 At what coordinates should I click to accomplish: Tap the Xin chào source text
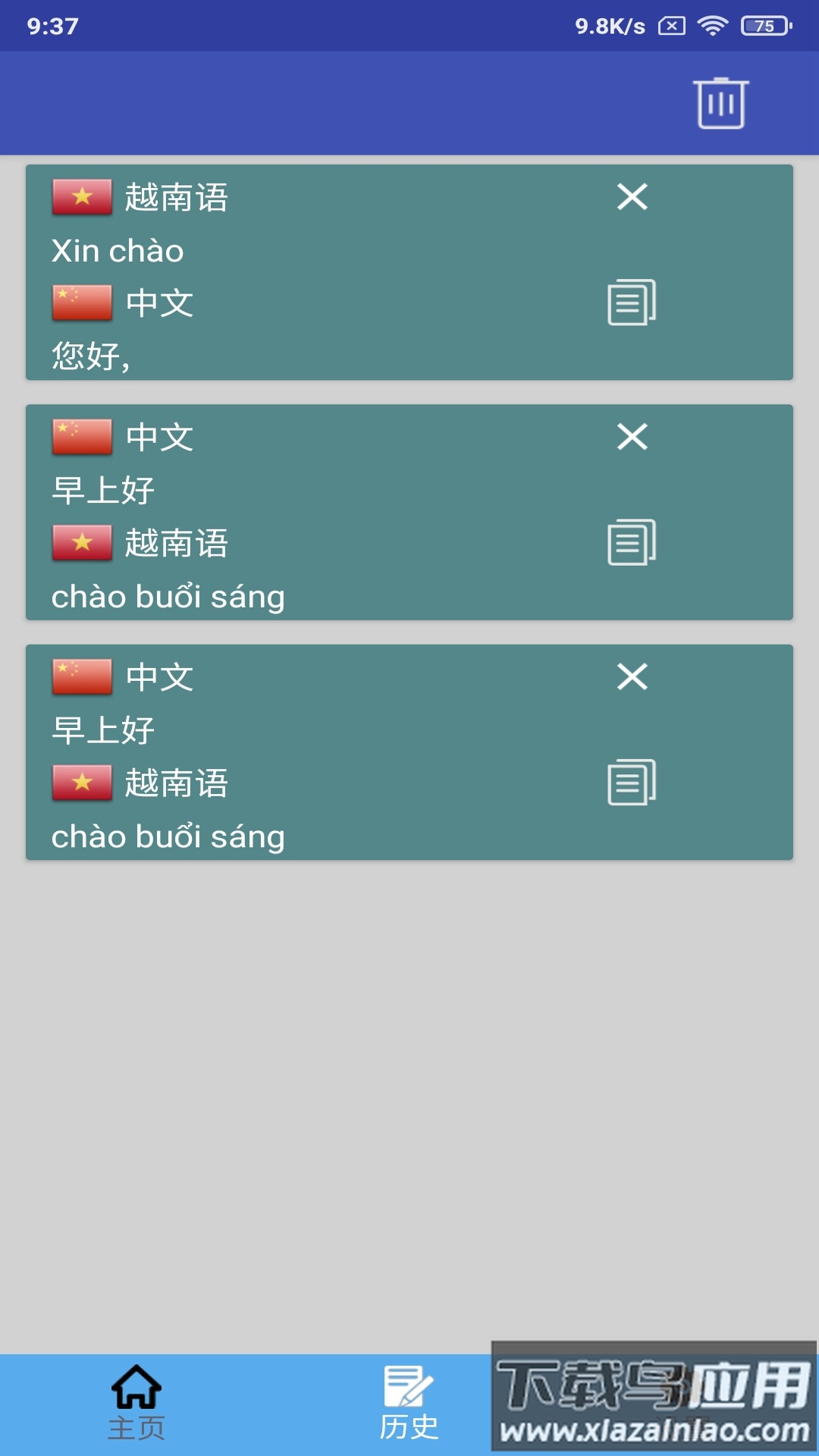point(117,250)
